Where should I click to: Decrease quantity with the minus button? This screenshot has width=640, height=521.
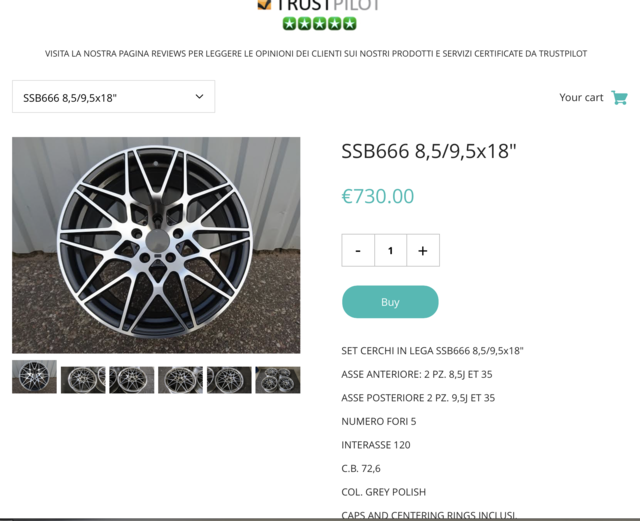point(358,250)
